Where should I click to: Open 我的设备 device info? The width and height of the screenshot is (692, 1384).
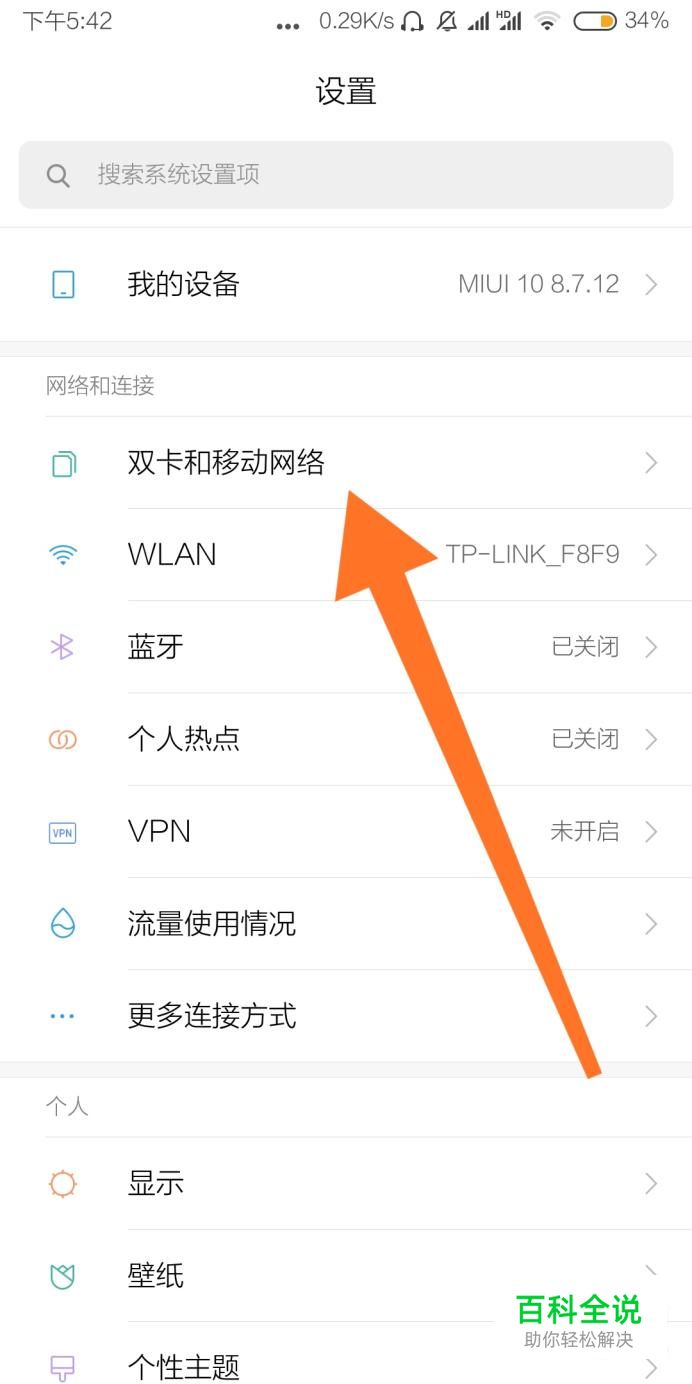click(x=346, y=284)
